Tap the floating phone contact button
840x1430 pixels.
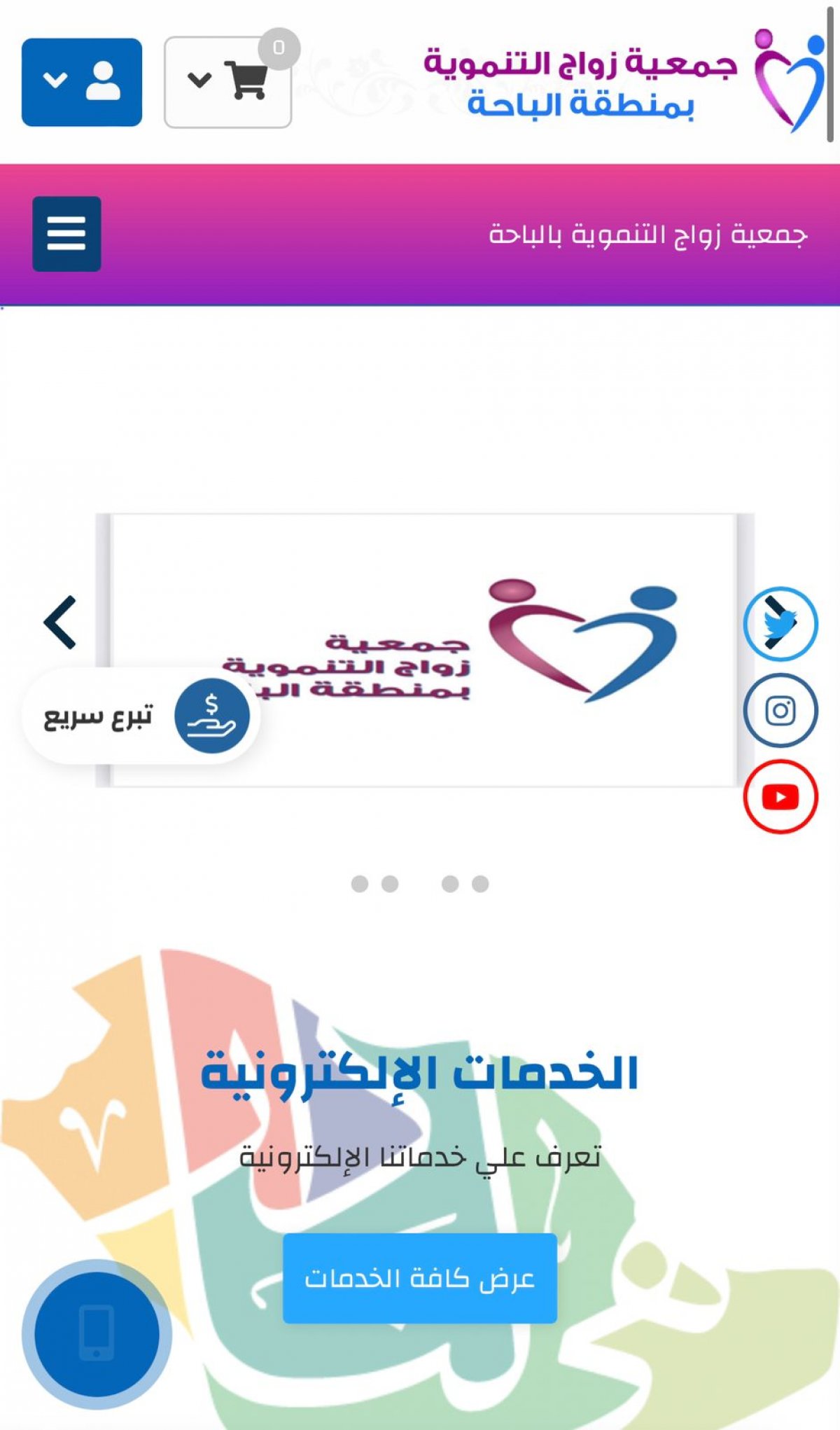pos(97,1334)
